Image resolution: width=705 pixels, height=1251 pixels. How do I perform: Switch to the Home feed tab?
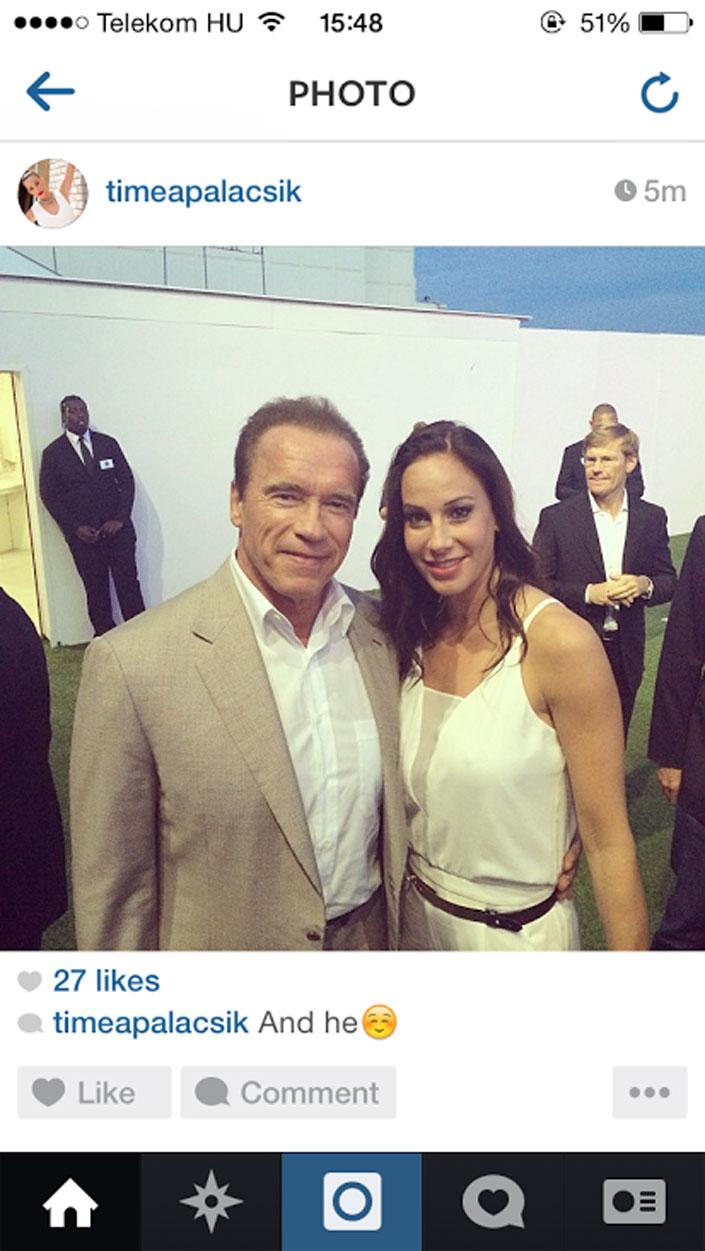click(70, 1202)
